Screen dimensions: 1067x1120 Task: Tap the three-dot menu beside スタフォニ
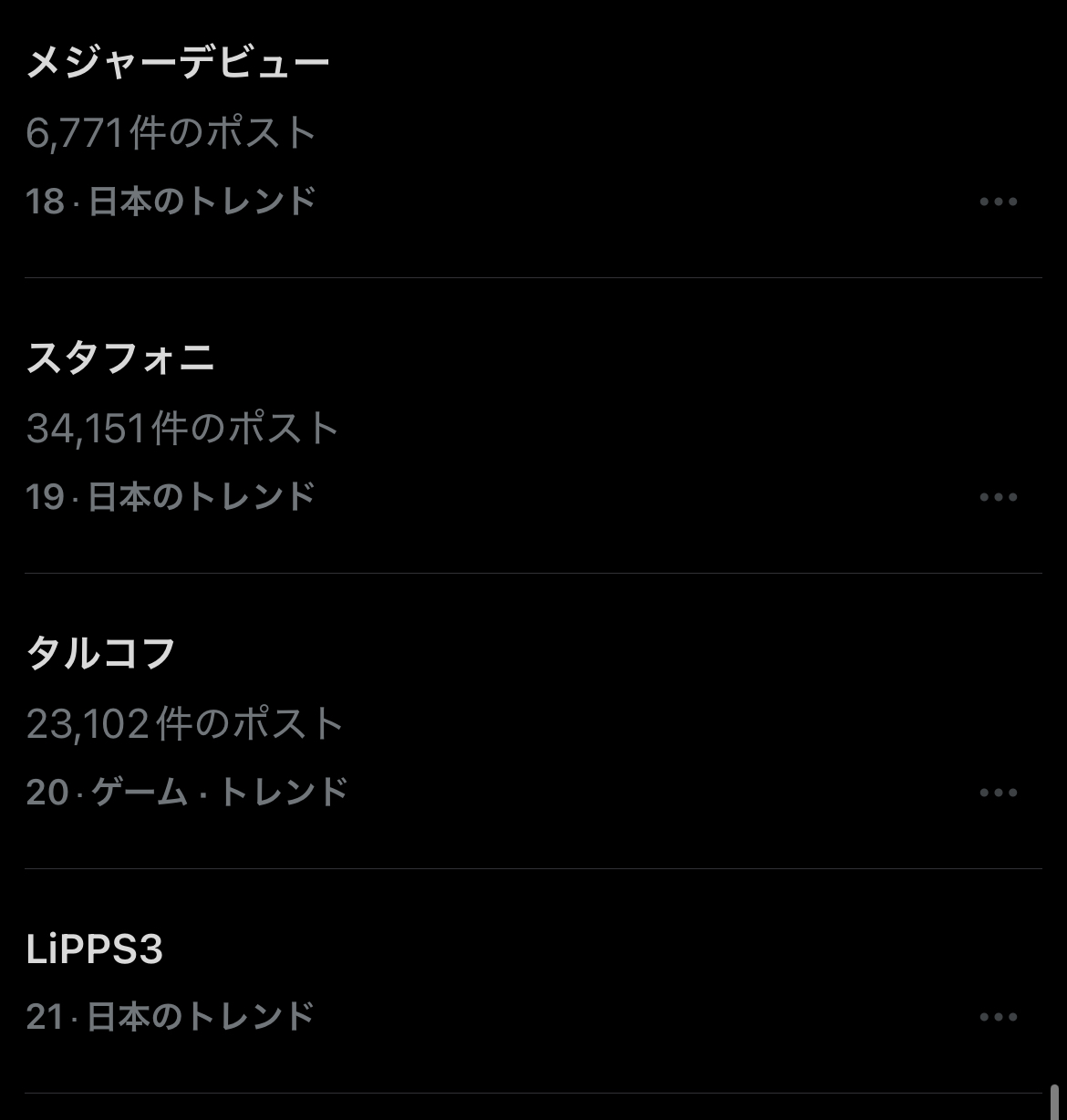998,497
